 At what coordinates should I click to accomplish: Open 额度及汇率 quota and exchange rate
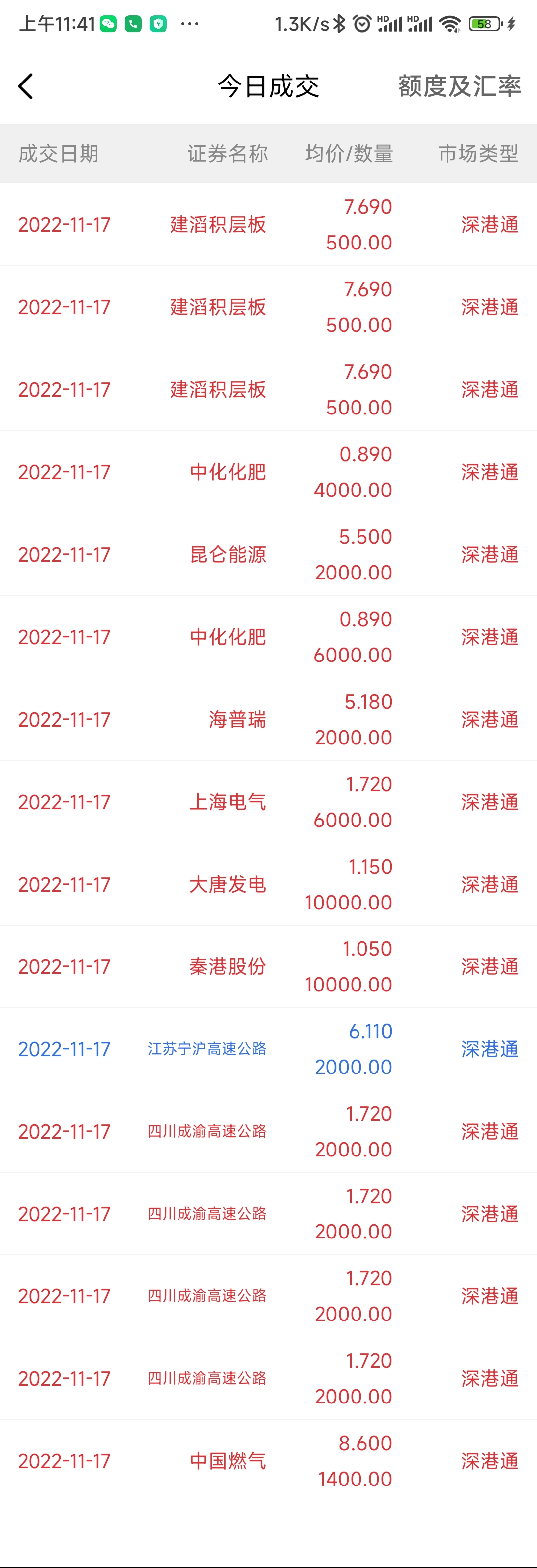(x=459, y=86)
